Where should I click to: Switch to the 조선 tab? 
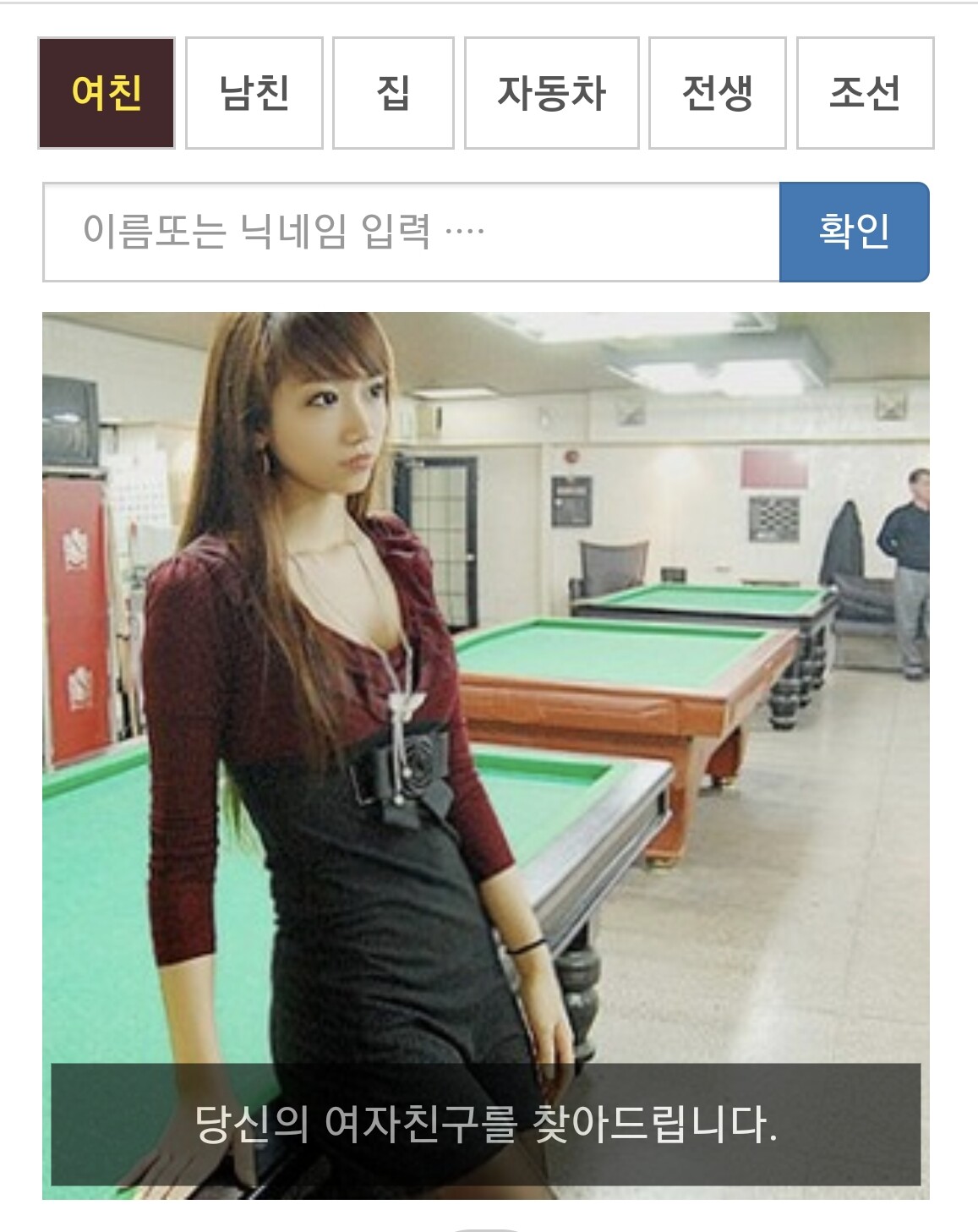(865, 93)
